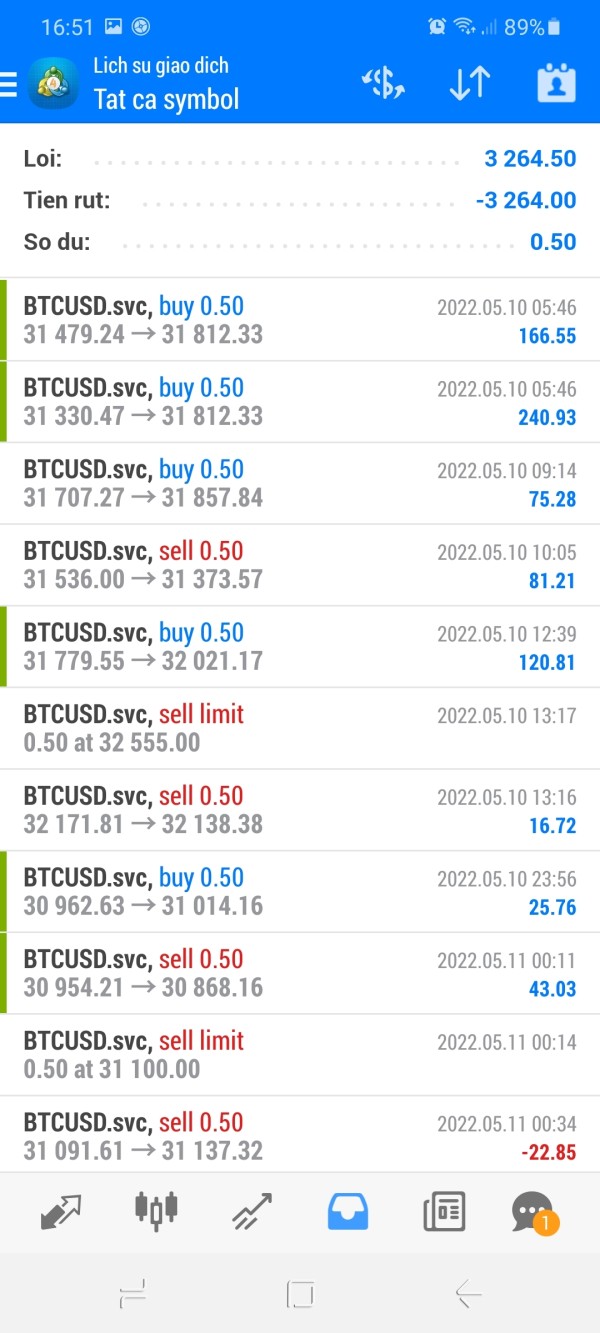The height and width of the screenshot is (1333, 600).
Task: Tap the sort arrows icon
Action: (469, 84)
